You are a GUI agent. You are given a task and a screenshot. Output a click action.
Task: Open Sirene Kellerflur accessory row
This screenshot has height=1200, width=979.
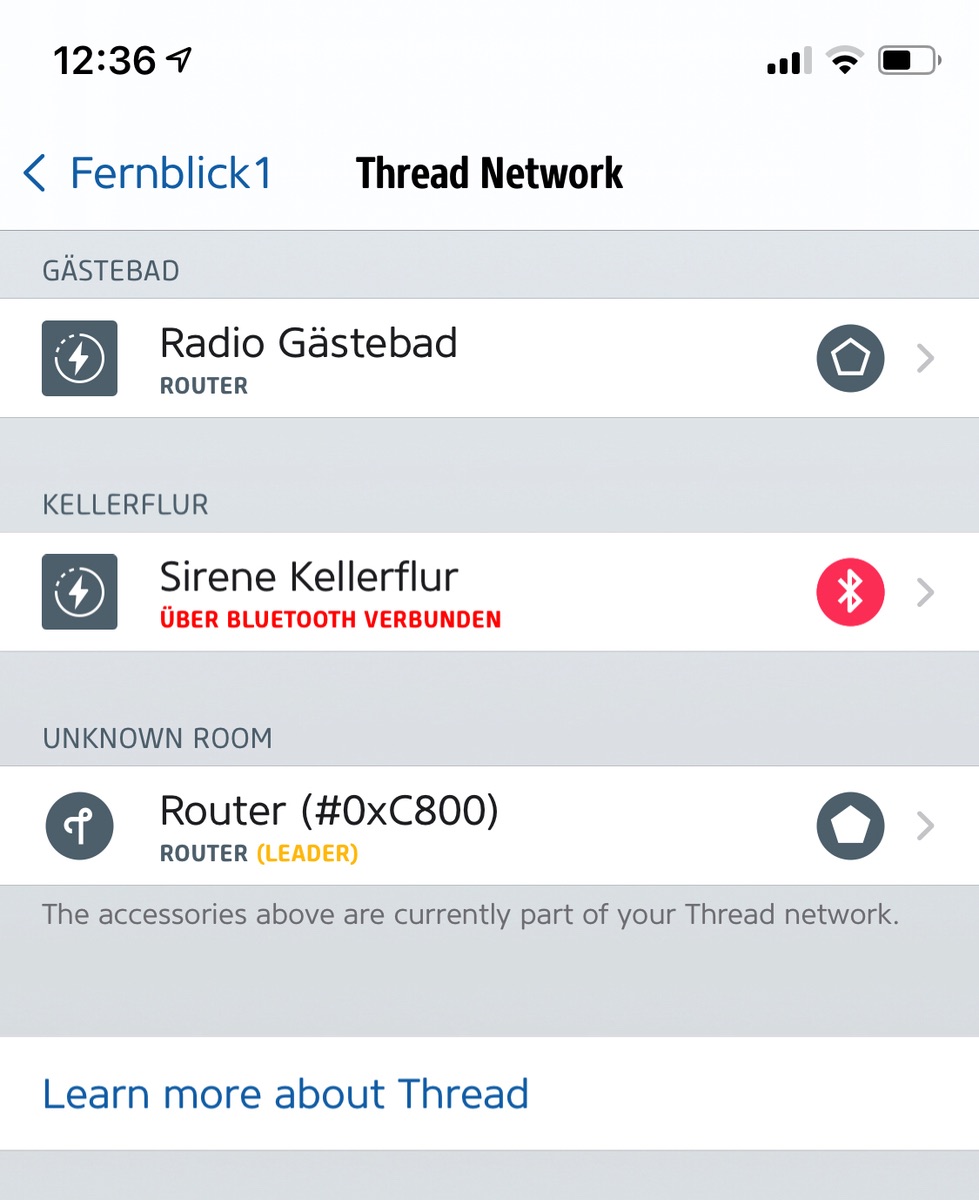click(x=489, y=592)
